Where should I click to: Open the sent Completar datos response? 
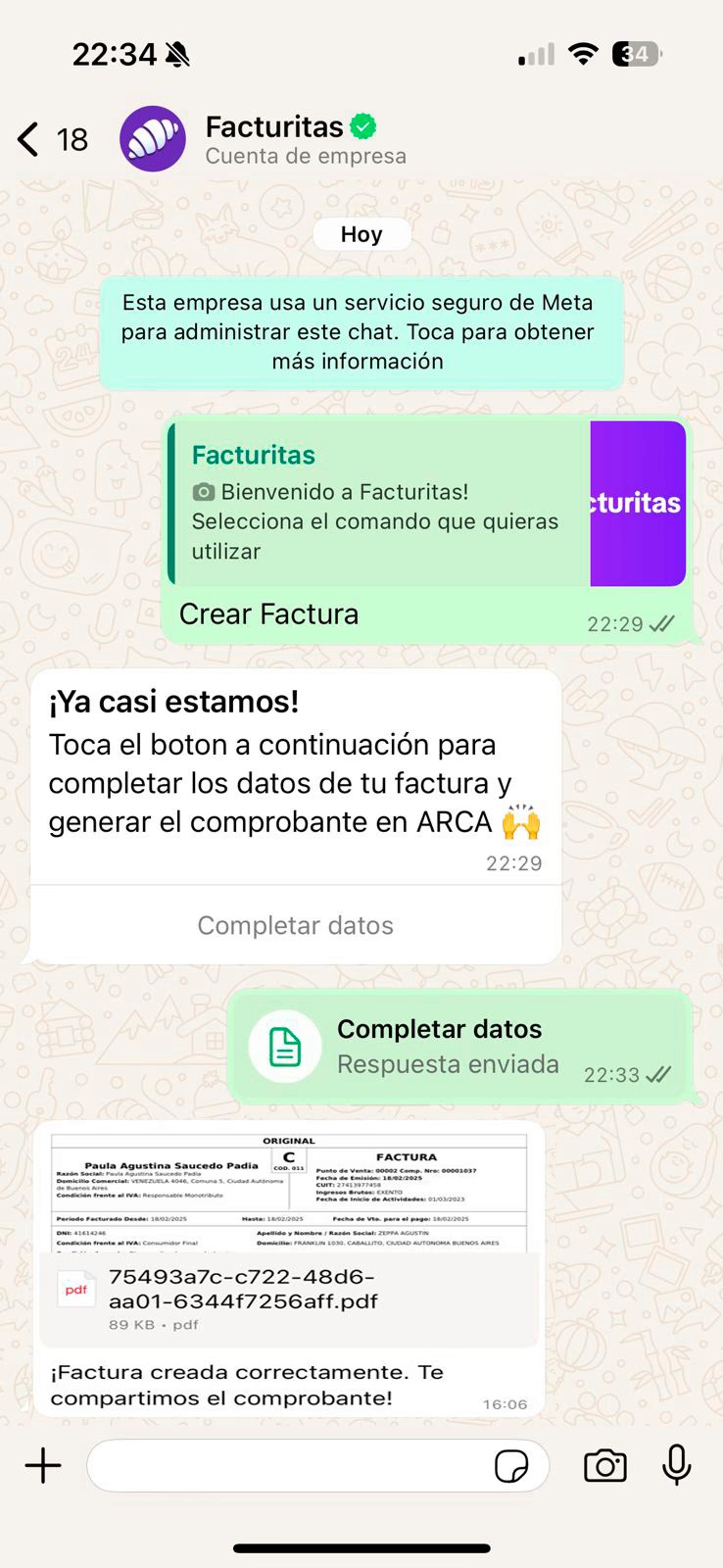[459, 1047]
